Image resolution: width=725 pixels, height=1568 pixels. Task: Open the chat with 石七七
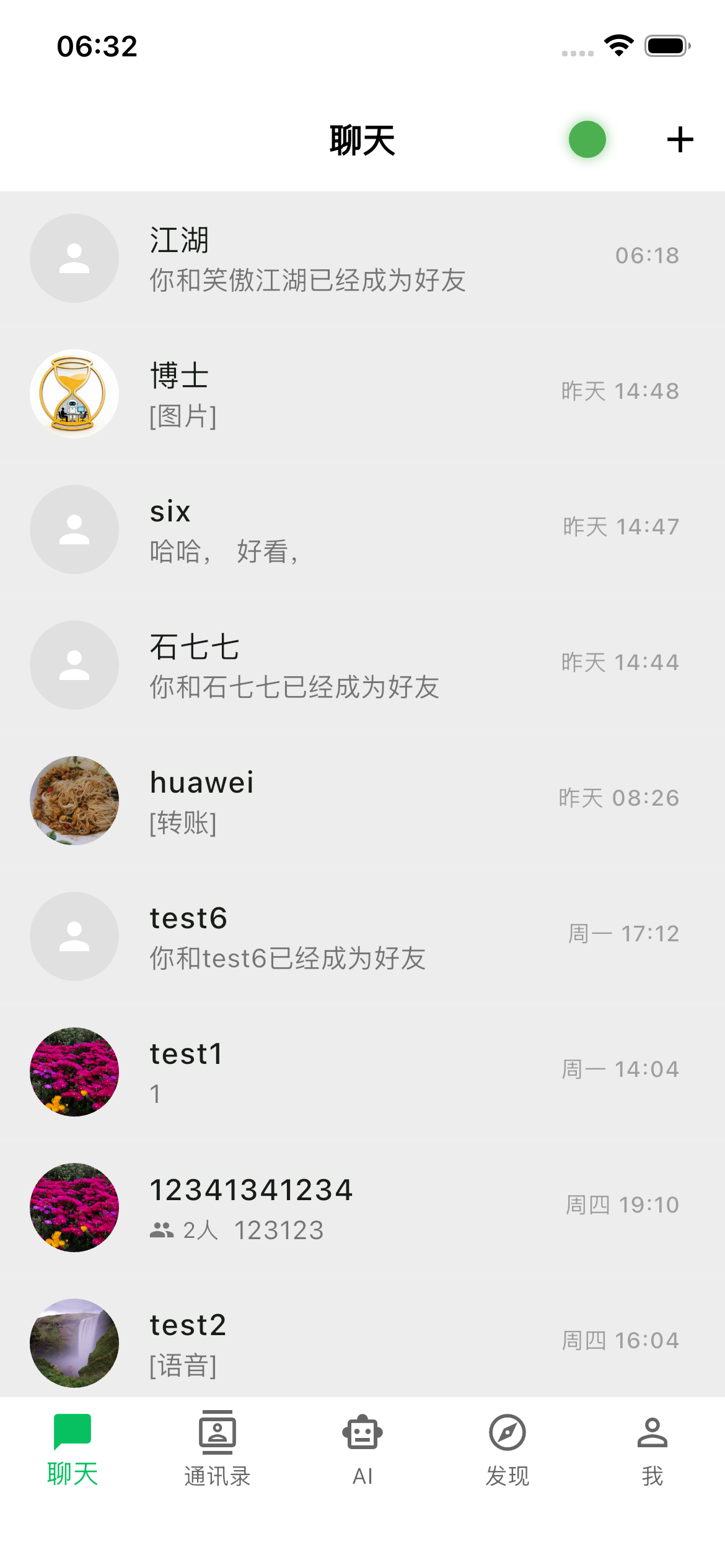pos(362,665)
